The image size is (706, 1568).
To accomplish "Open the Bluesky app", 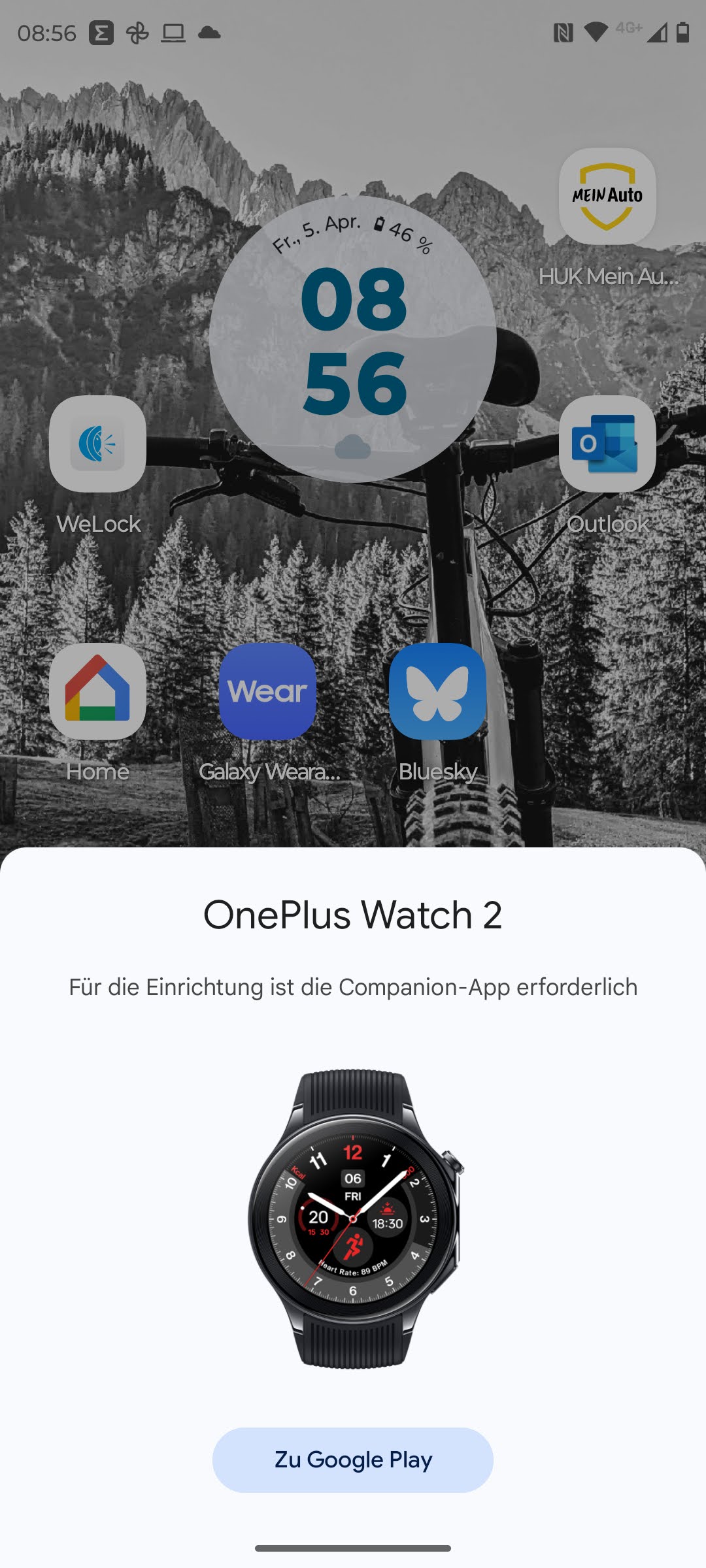I will click(437, 691).
